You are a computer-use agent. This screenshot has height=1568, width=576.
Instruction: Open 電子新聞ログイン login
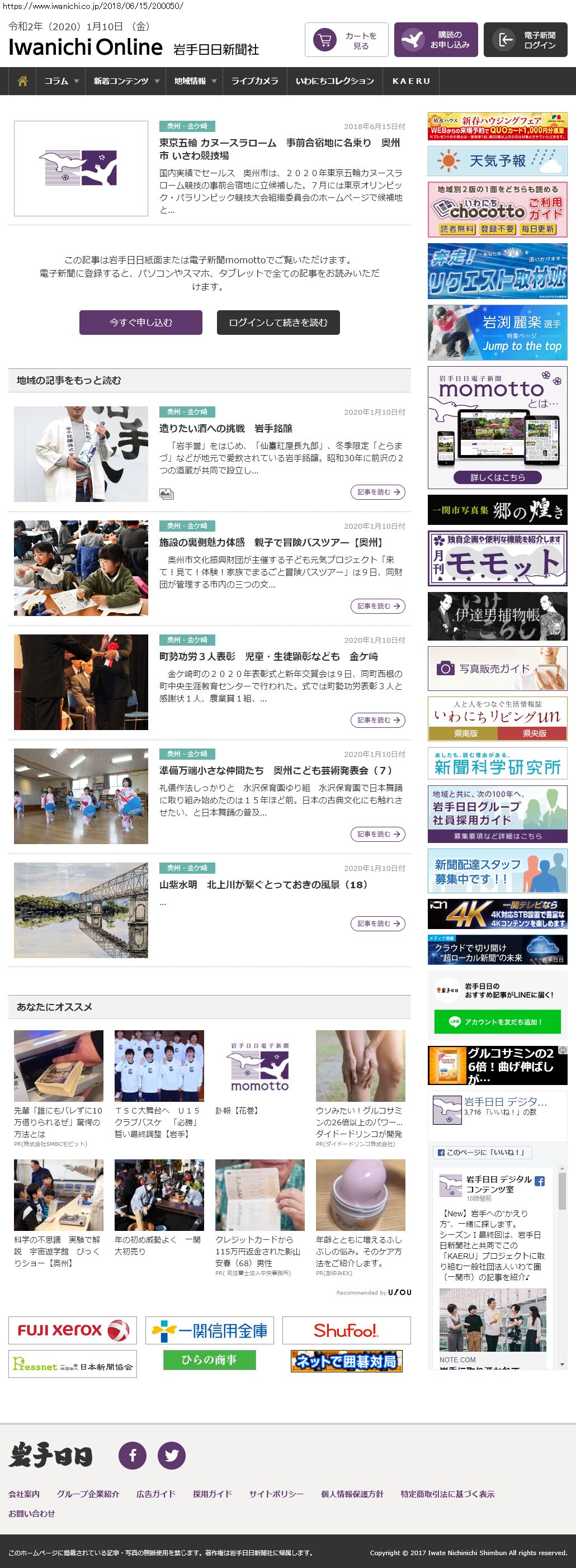pyautogui.click(x=526, y=40)
